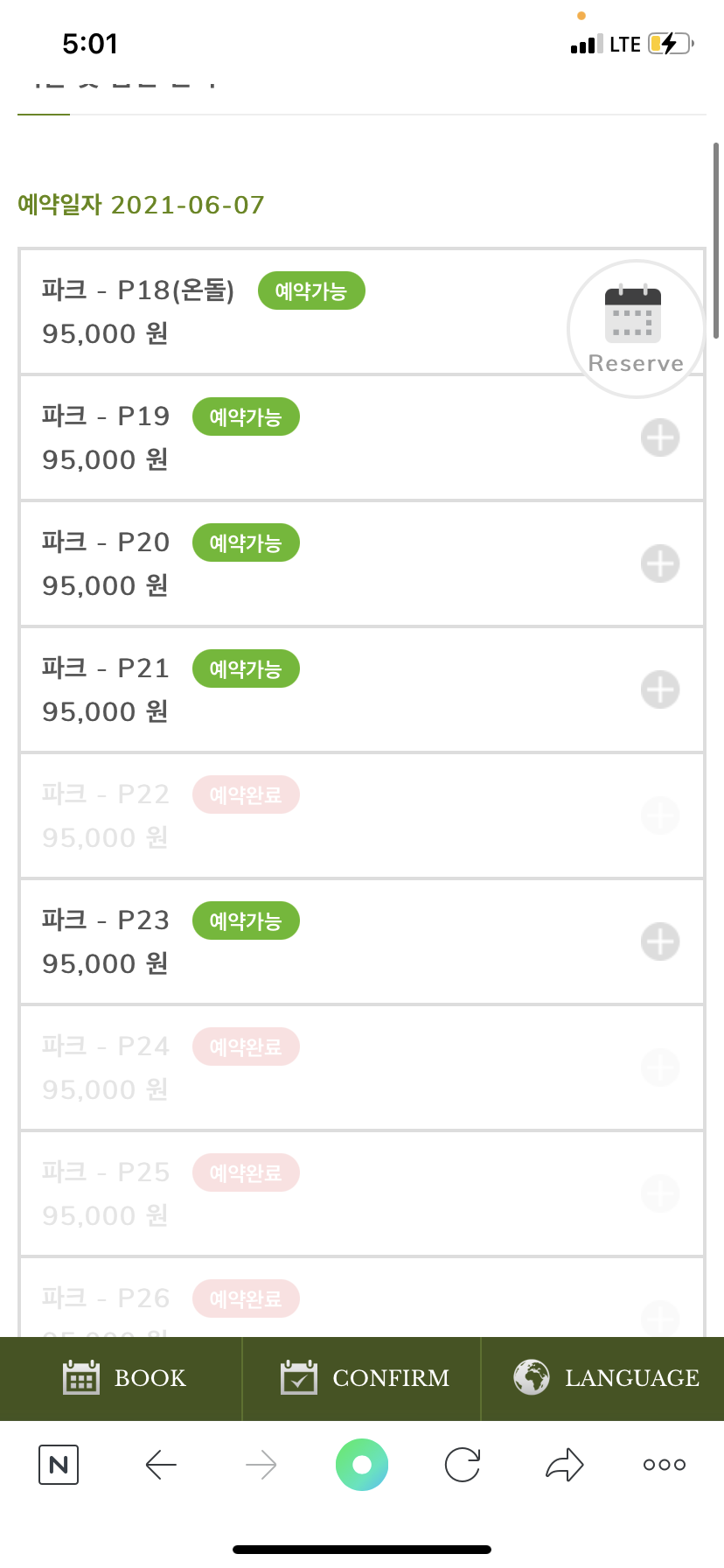Open the browser's three-dot more menu
724x1568 pixels.
665,1465
